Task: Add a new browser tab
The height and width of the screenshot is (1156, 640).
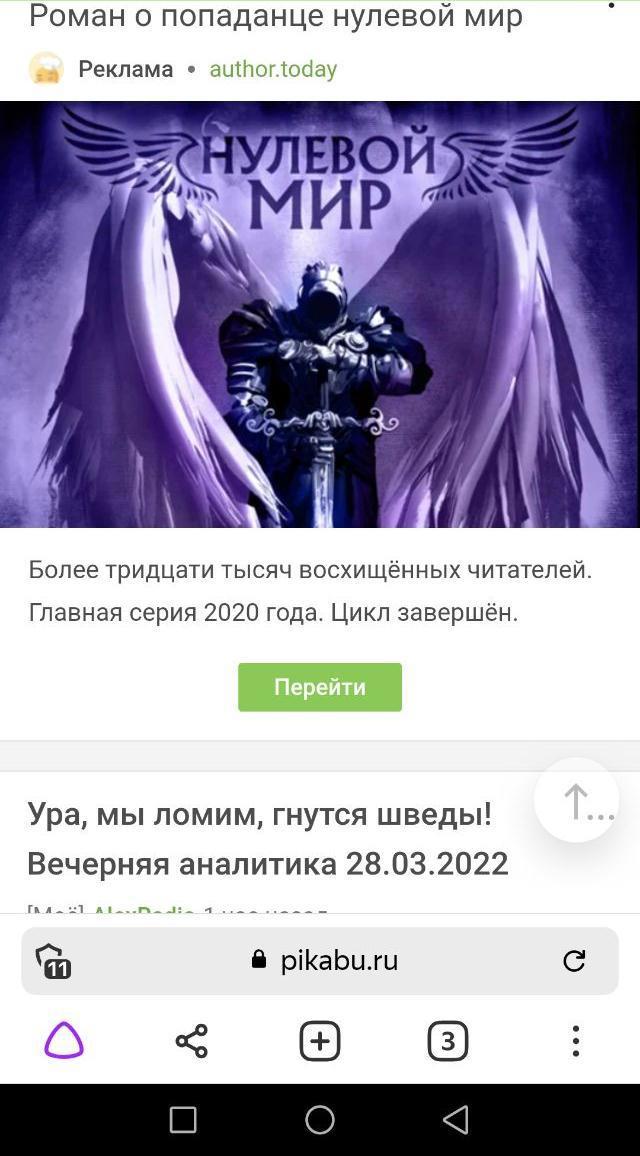Action: [x=320, y=1041]
